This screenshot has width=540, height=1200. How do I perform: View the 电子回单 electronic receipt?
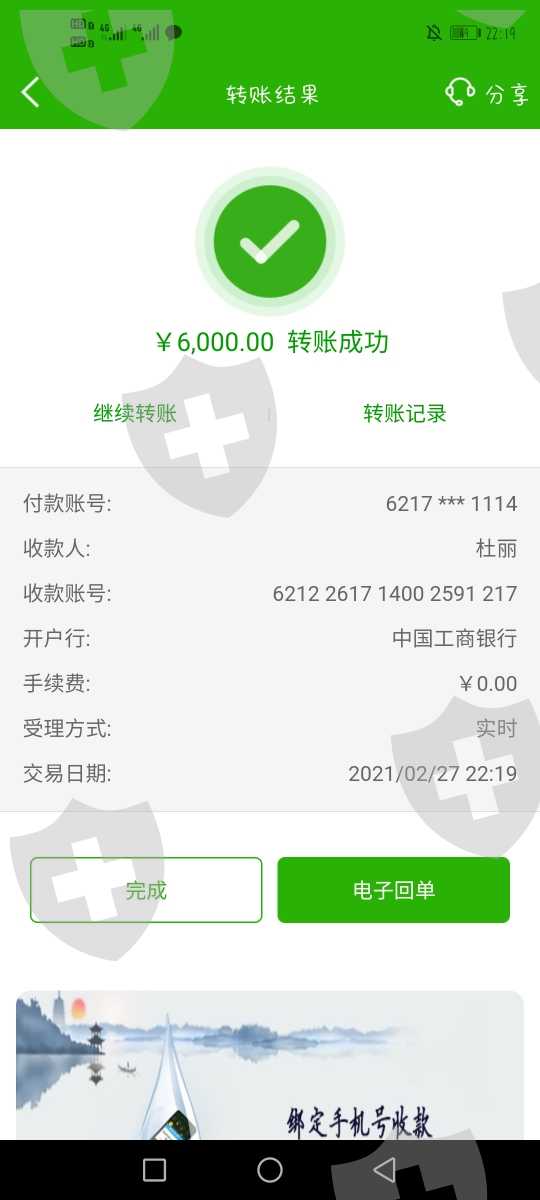click(x=394, y=890)
